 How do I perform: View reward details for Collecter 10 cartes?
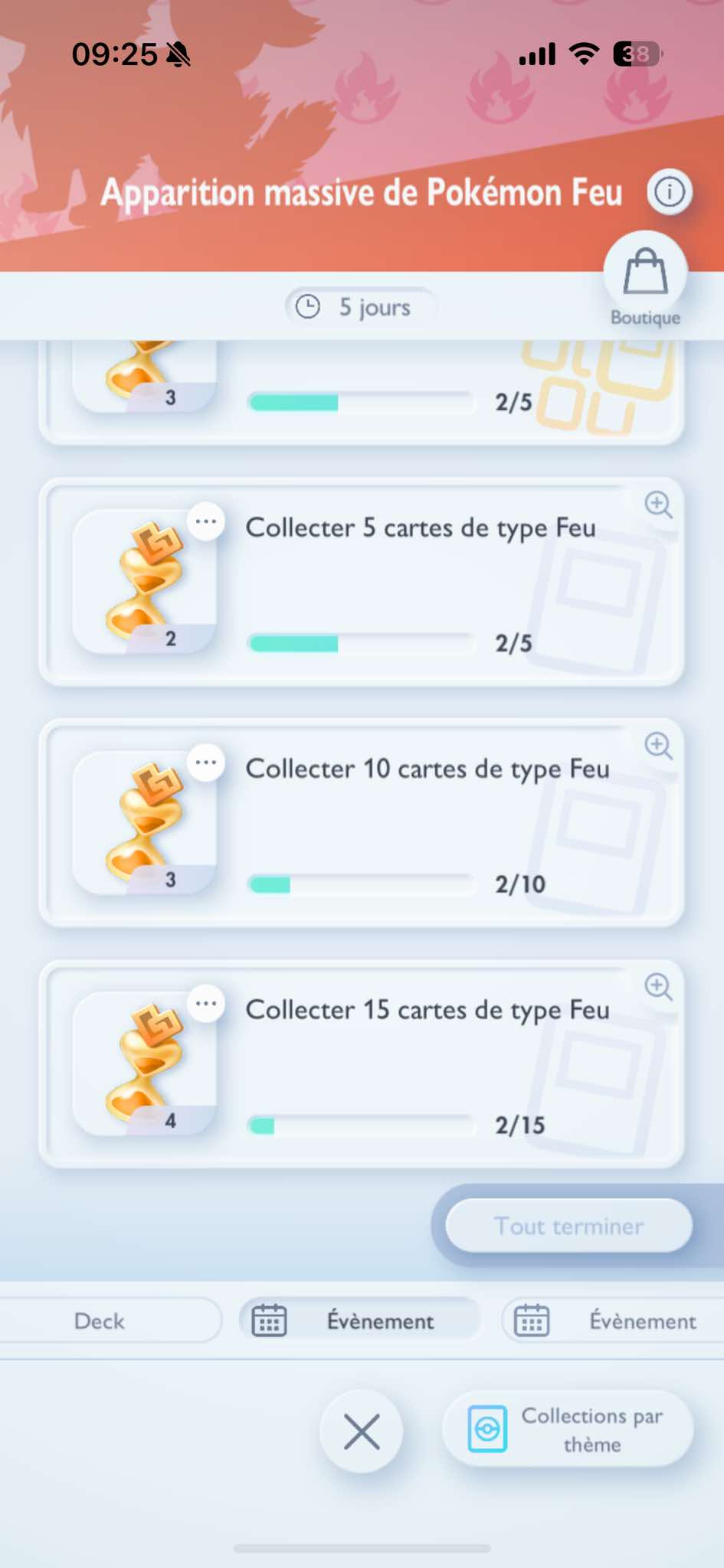(206, 763)
